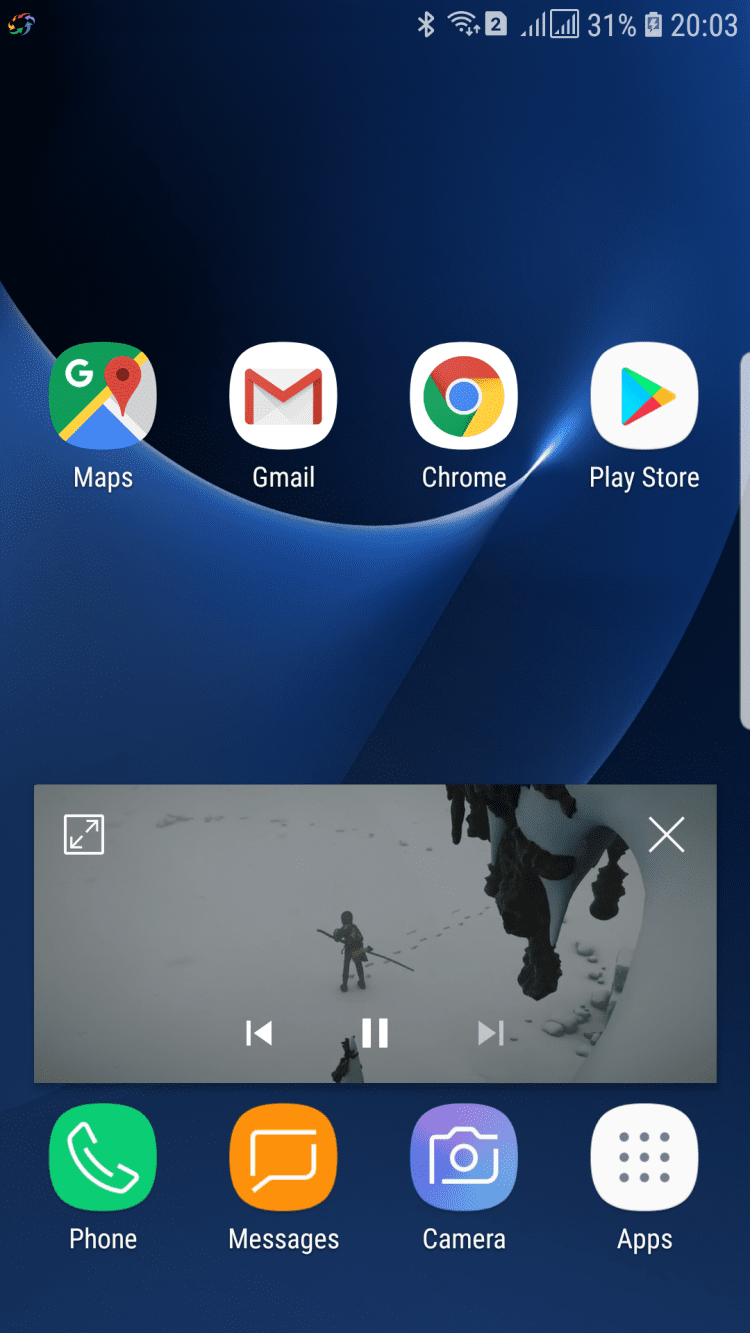Image resolution: width=750 pixels, height=1333 pixels.
Task: Pause the video playback
Action: pyautogui.click(x=375, y=1033)
